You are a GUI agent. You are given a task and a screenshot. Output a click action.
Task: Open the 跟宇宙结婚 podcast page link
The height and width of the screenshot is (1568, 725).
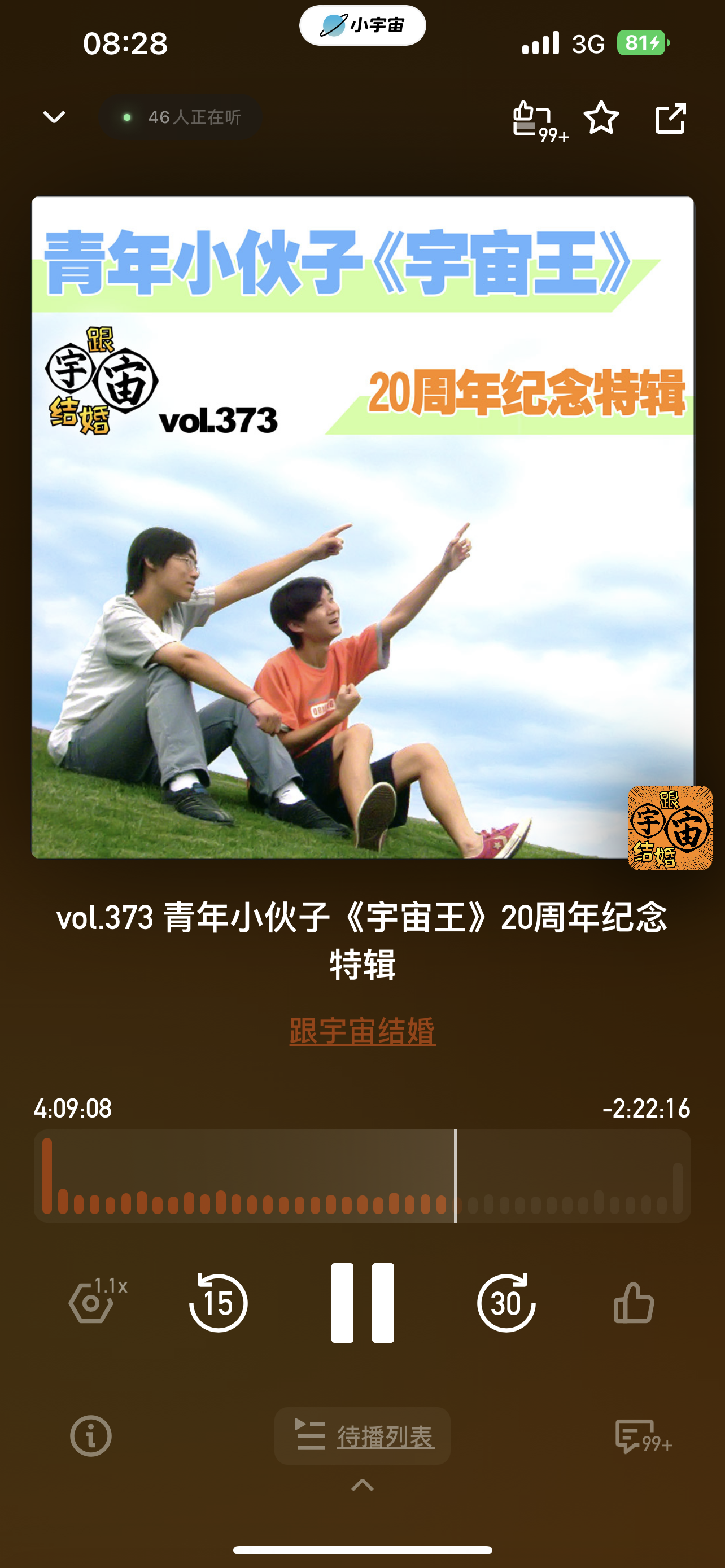(x=363, y=1031)
